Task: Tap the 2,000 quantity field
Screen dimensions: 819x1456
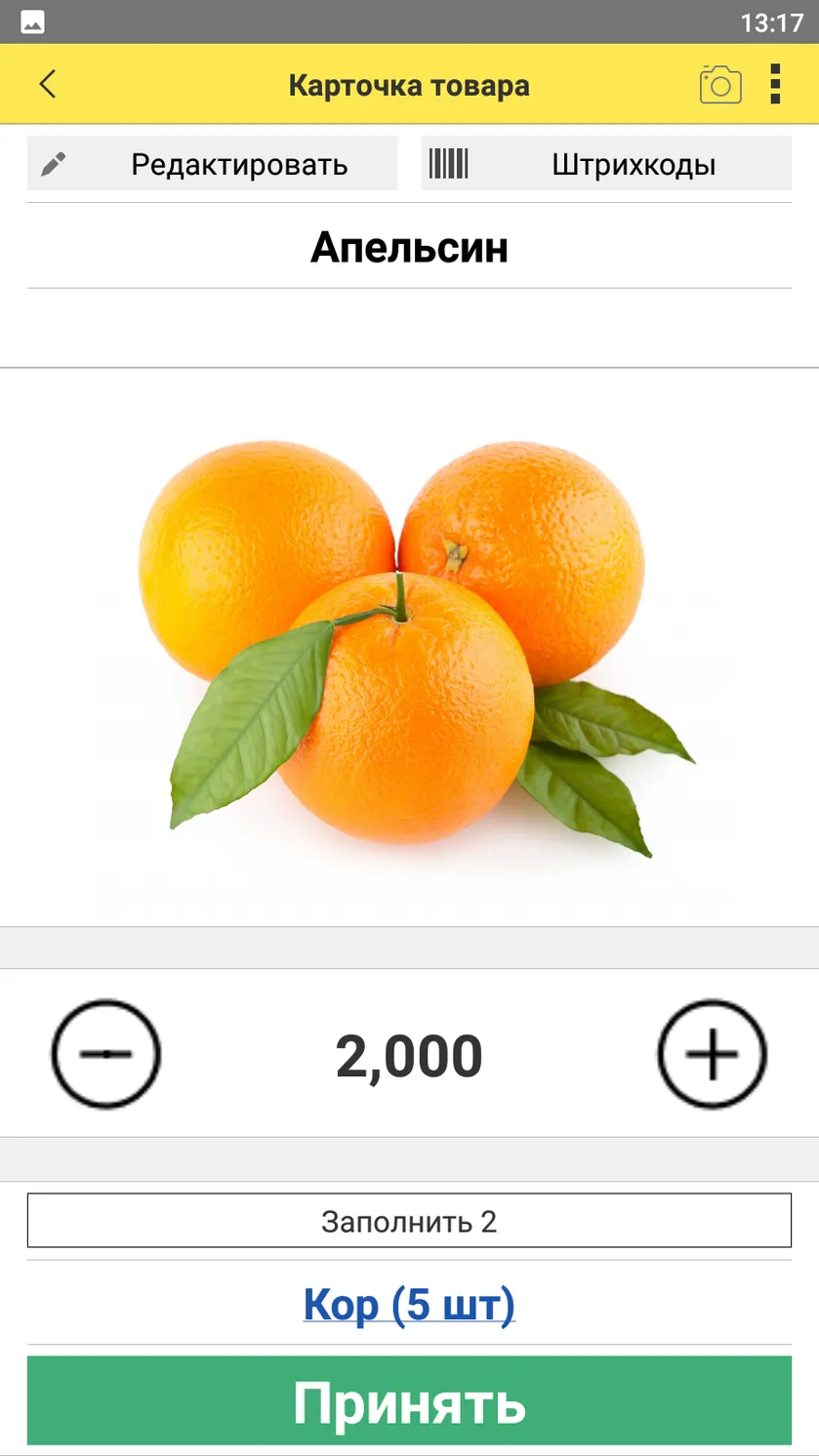Action: point(409,1056)
